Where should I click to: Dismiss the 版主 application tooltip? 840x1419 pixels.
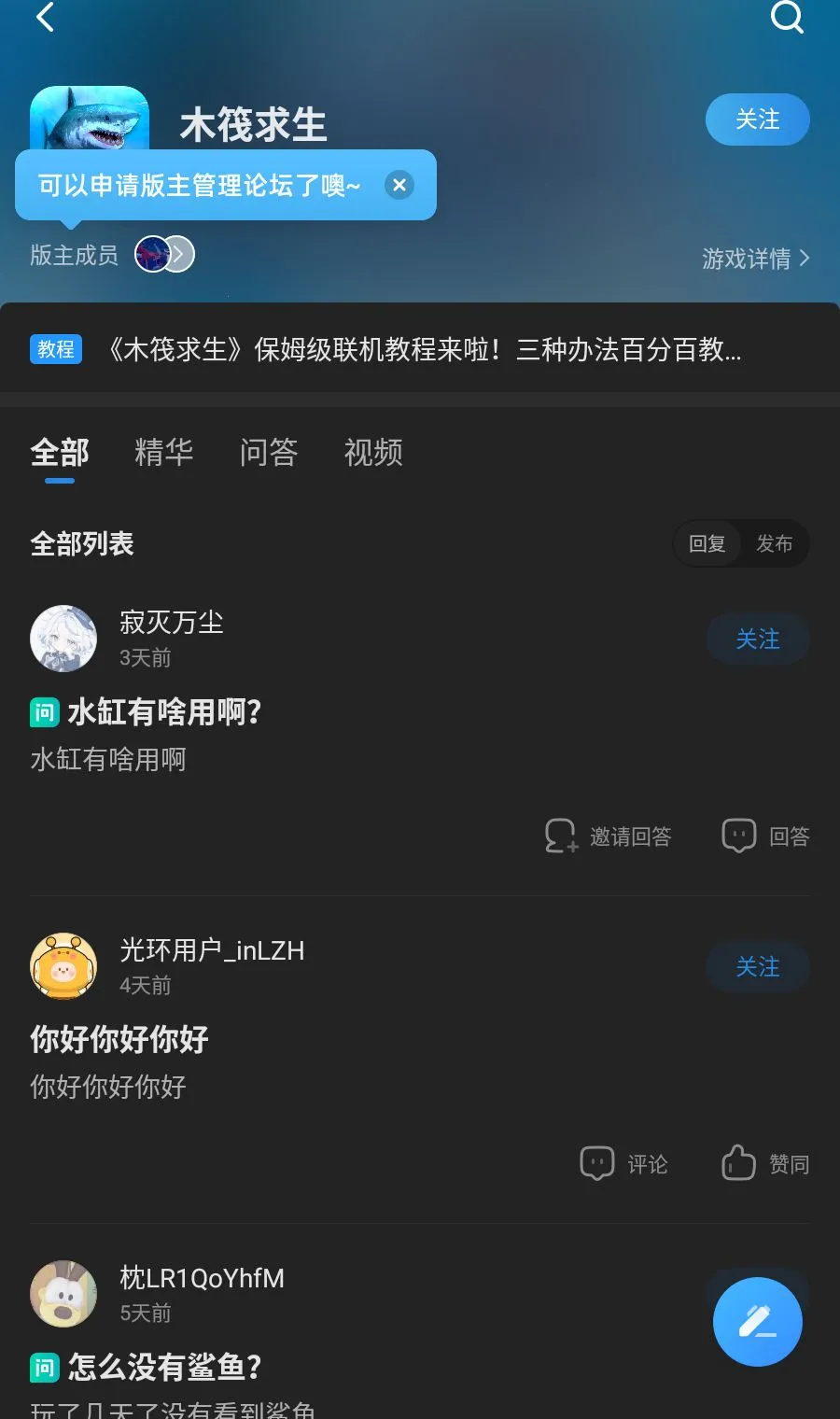[x=399, y=185]
